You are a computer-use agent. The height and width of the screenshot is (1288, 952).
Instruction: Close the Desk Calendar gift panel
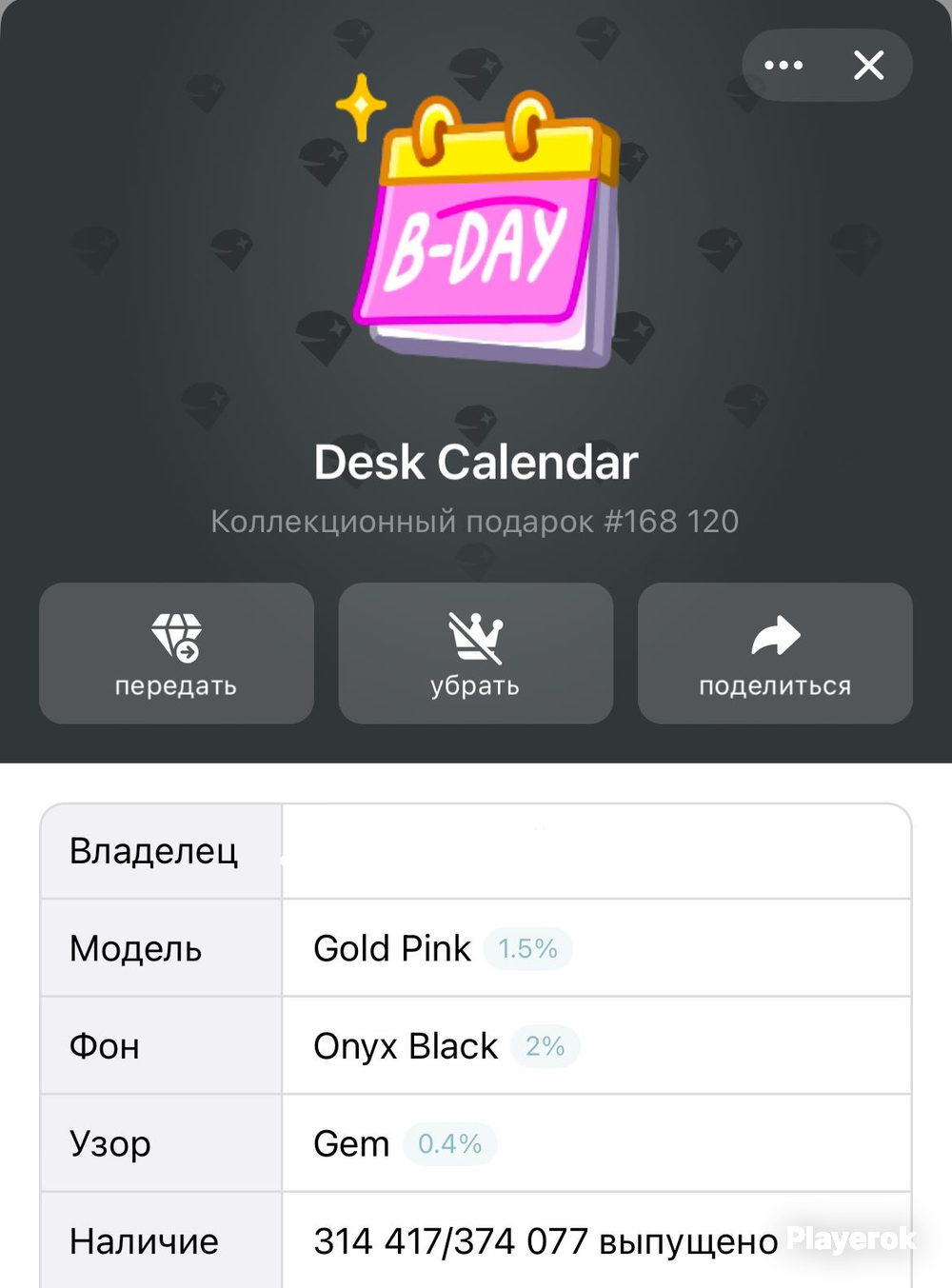(x=868, y=66)
